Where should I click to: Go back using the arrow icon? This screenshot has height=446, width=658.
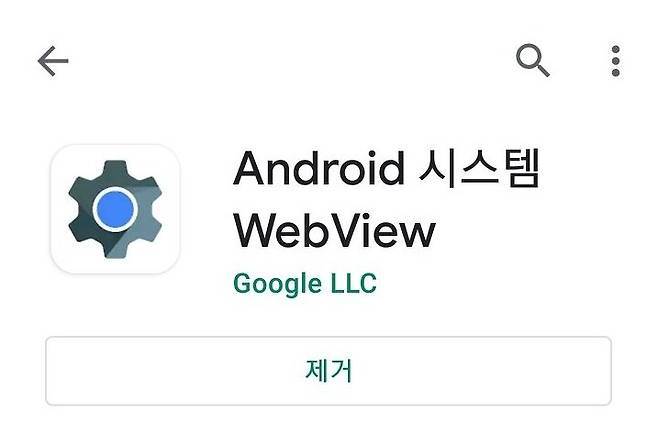53,62
